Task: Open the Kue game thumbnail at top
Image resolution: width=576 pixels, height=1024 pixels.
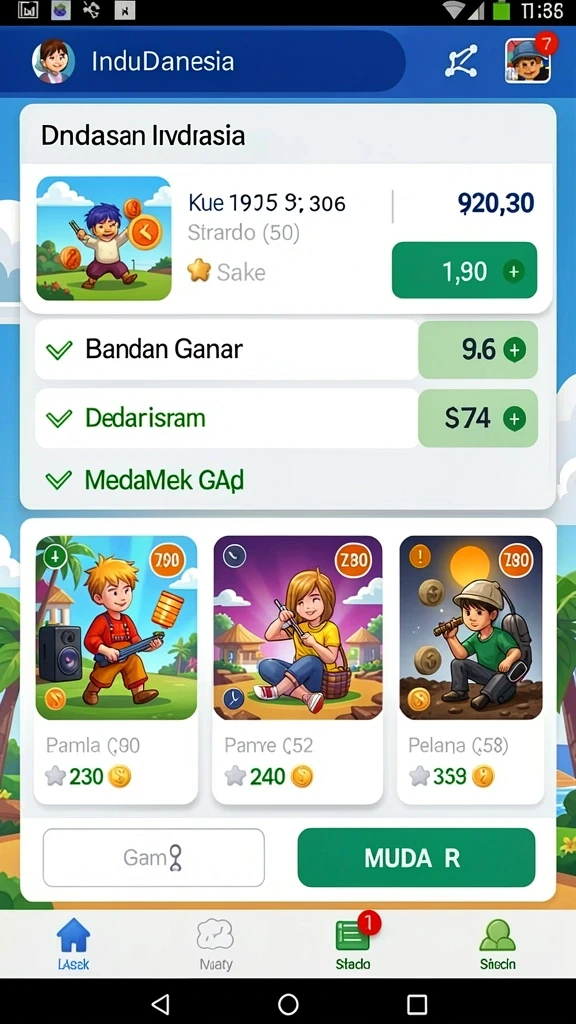Action: click(x=104, y=238)
